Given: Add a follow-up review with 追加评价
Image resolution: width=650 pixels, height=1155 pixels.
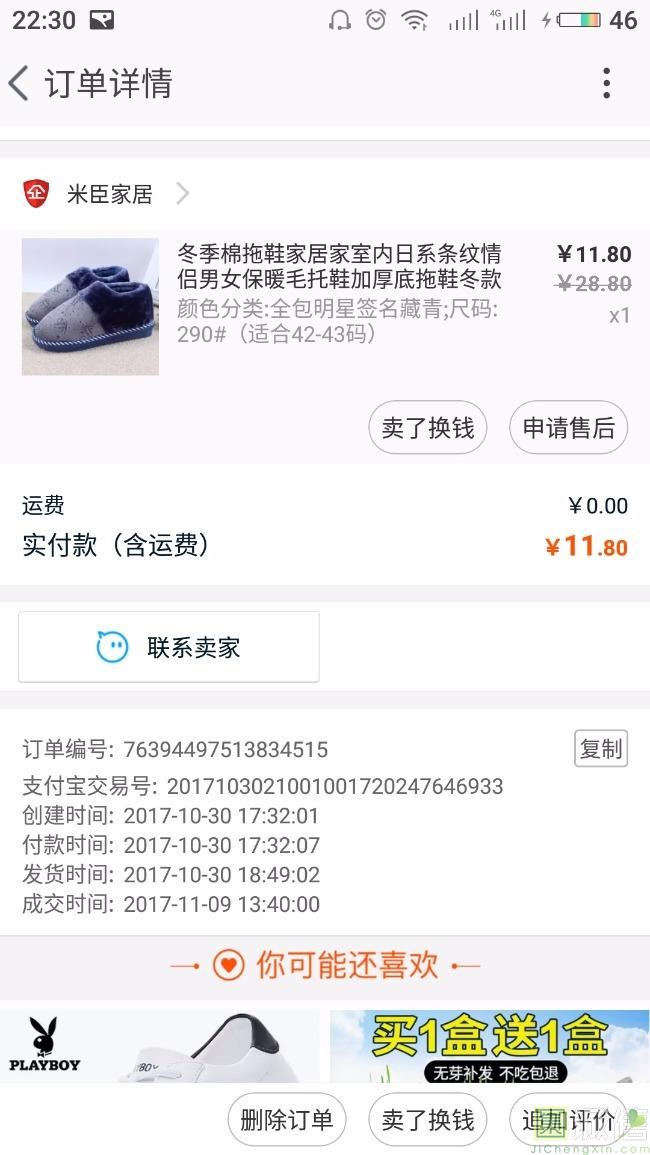Looking at the screenshot, I should (568, 1120).
